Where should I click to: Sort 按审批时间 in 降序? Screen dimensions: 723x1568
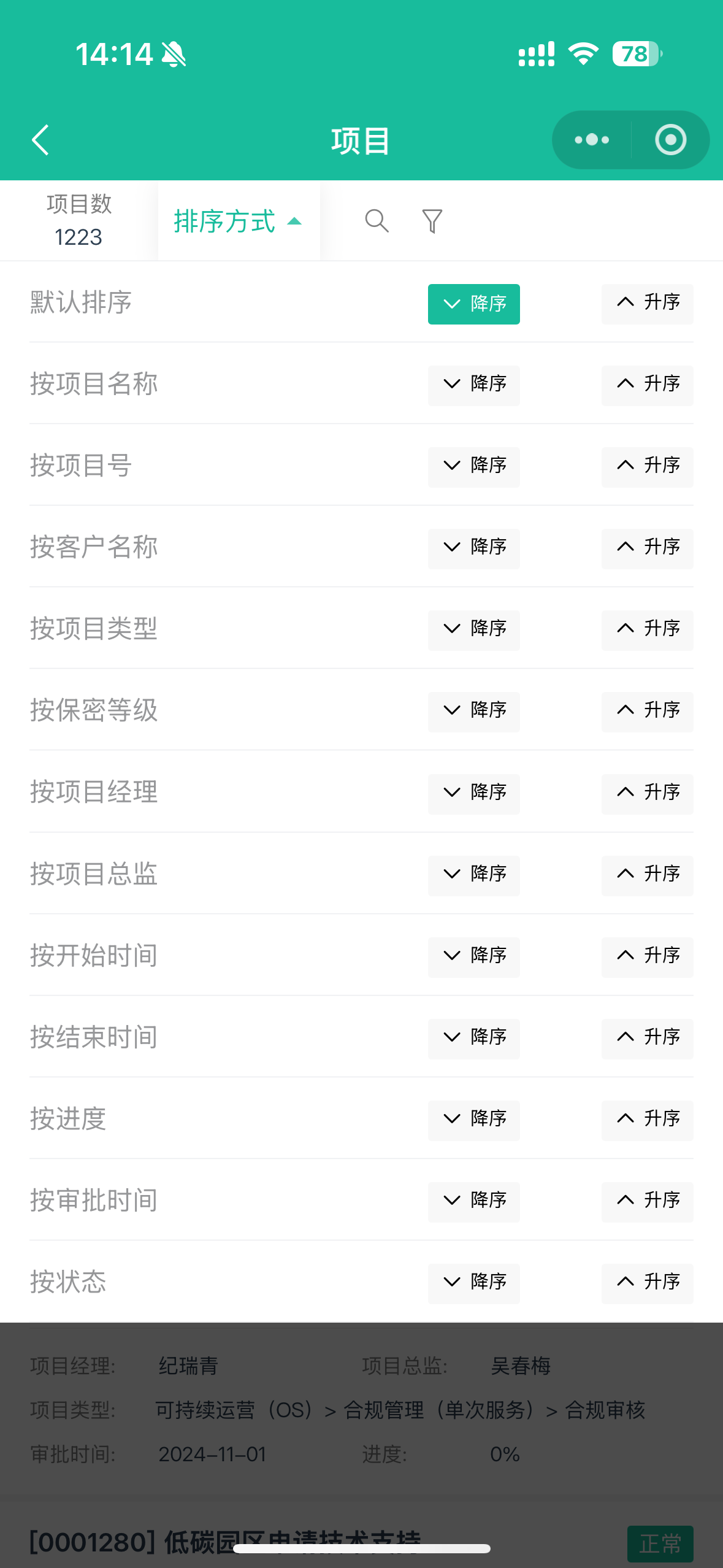(473, 1201)
